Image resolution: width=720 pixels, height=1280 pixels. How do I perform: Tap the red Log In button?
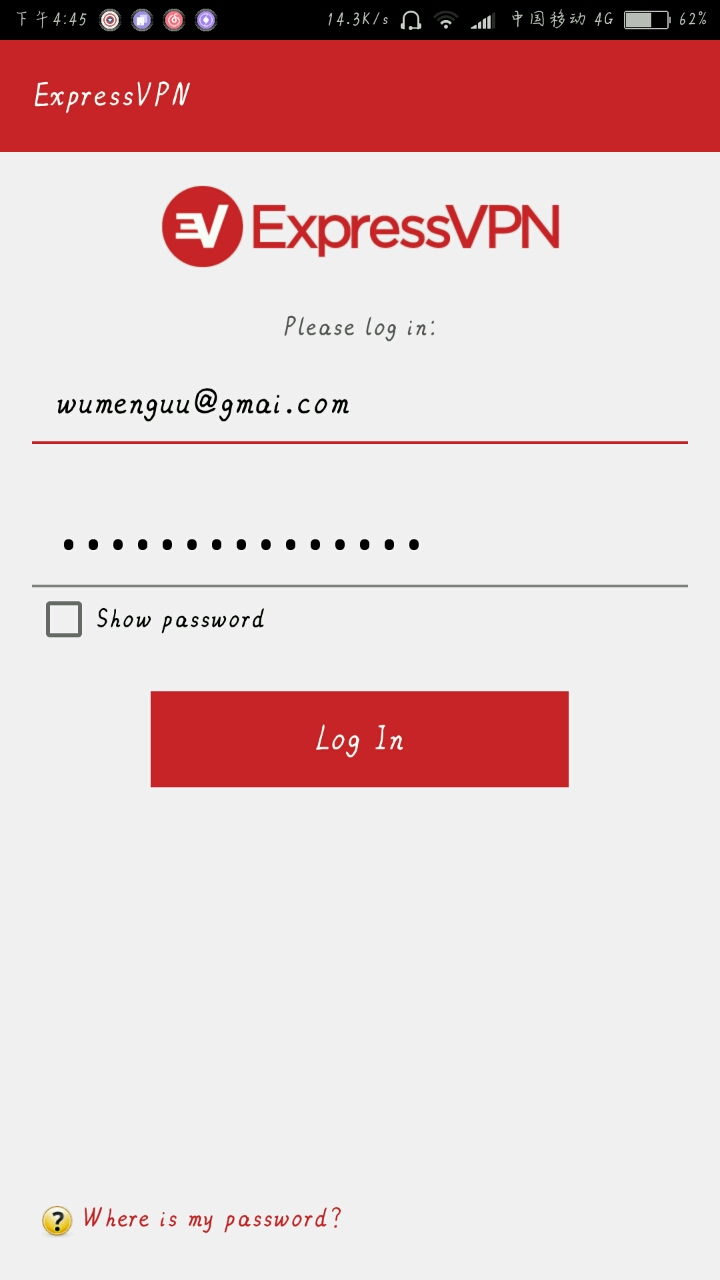[x=359, y=739]
